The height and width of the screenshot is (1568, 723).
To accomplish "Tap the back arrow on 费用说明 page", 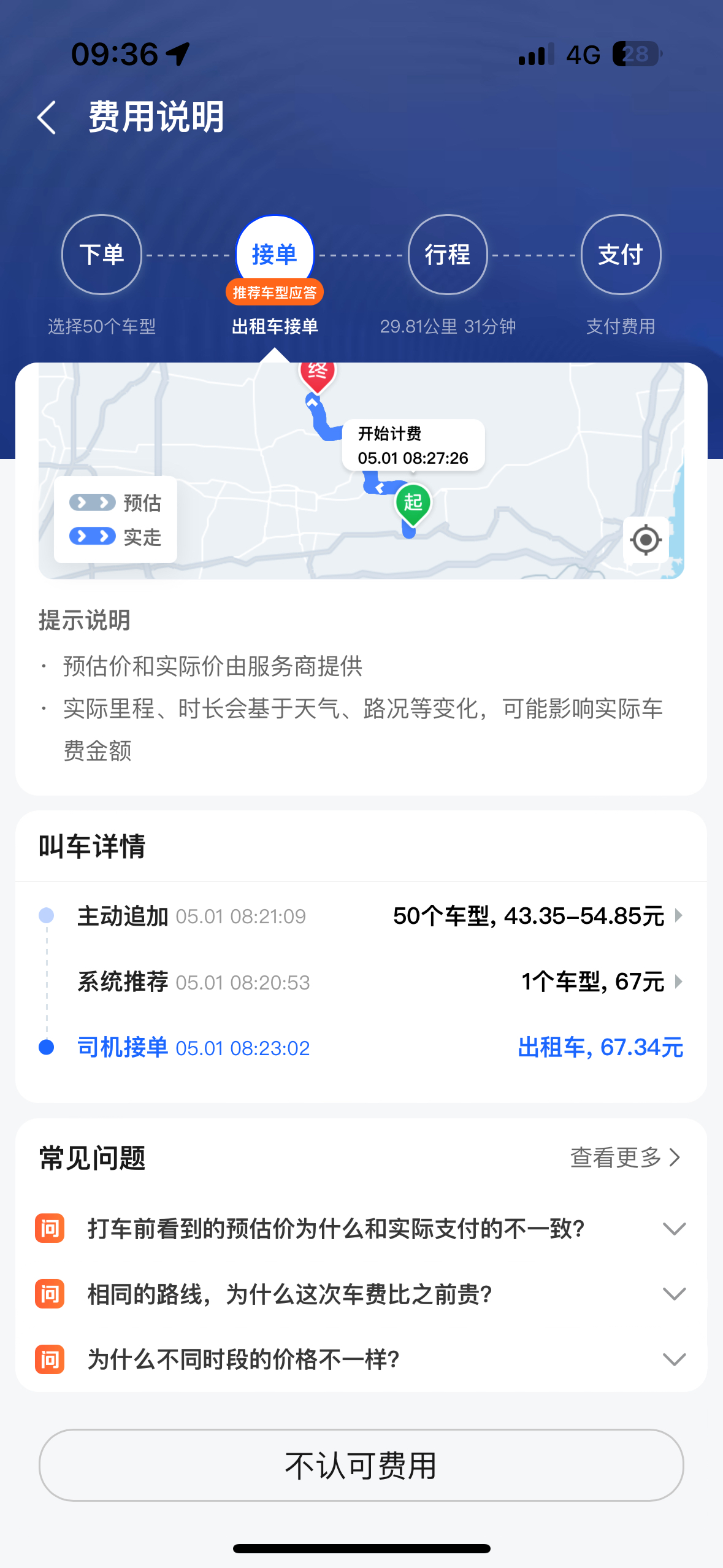I will [48, 116].
